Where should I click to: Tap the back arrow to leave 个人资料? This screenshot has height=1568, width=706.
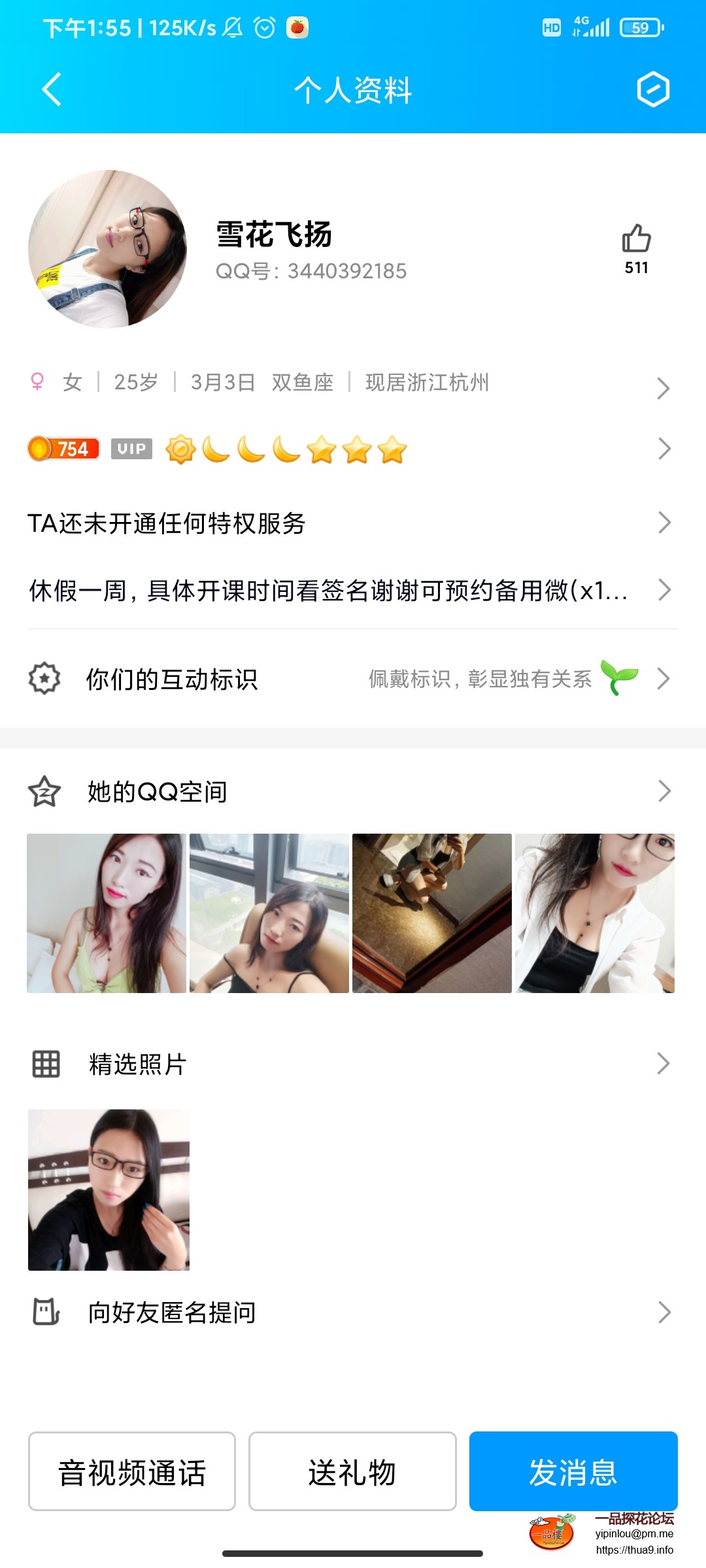tap(49, 91)
